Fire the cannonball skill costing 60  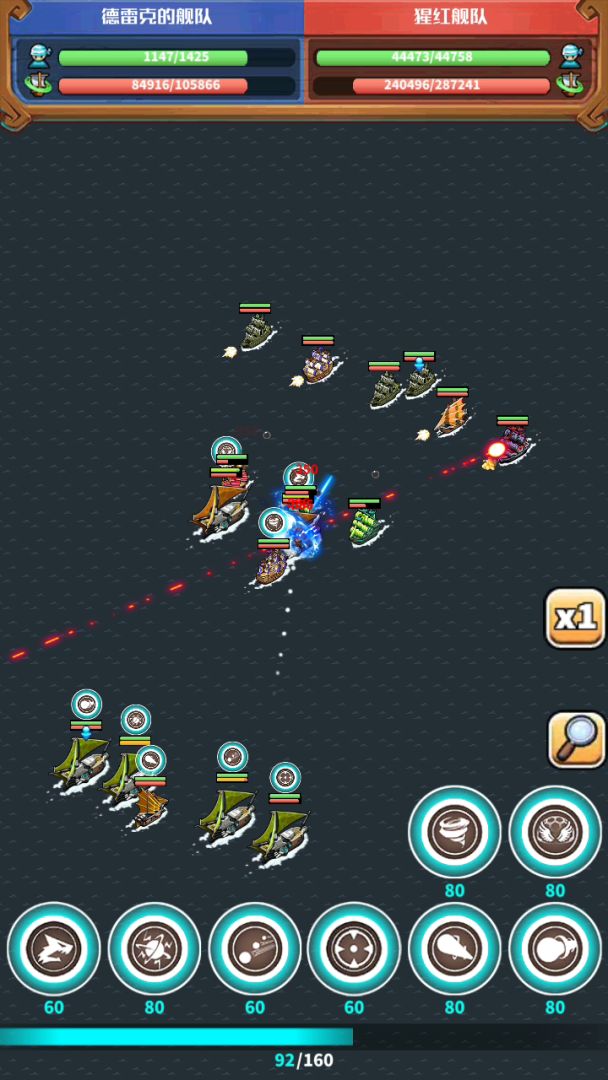pos(254,948)
